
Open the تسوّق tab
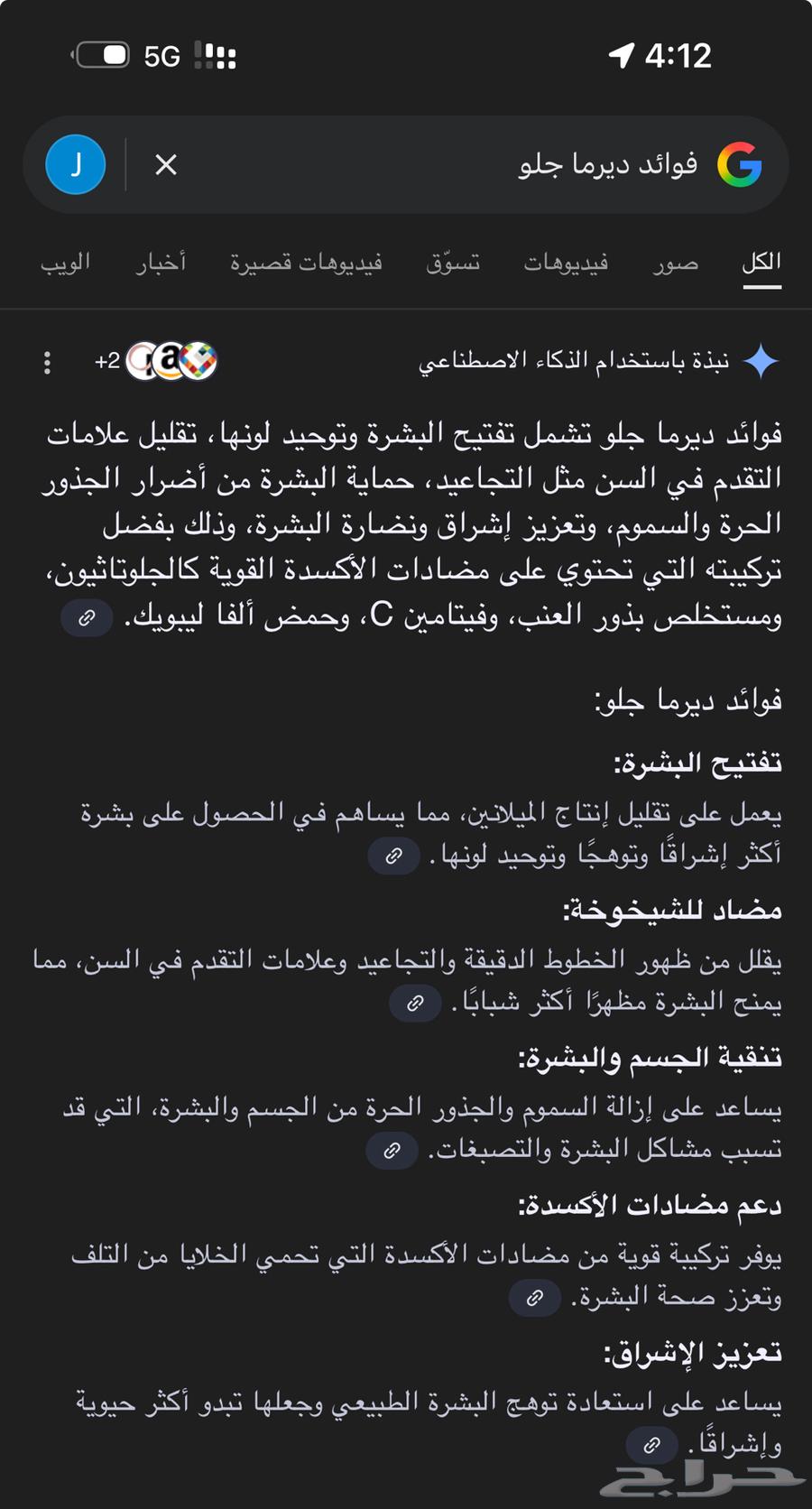(x=453, y=263)
